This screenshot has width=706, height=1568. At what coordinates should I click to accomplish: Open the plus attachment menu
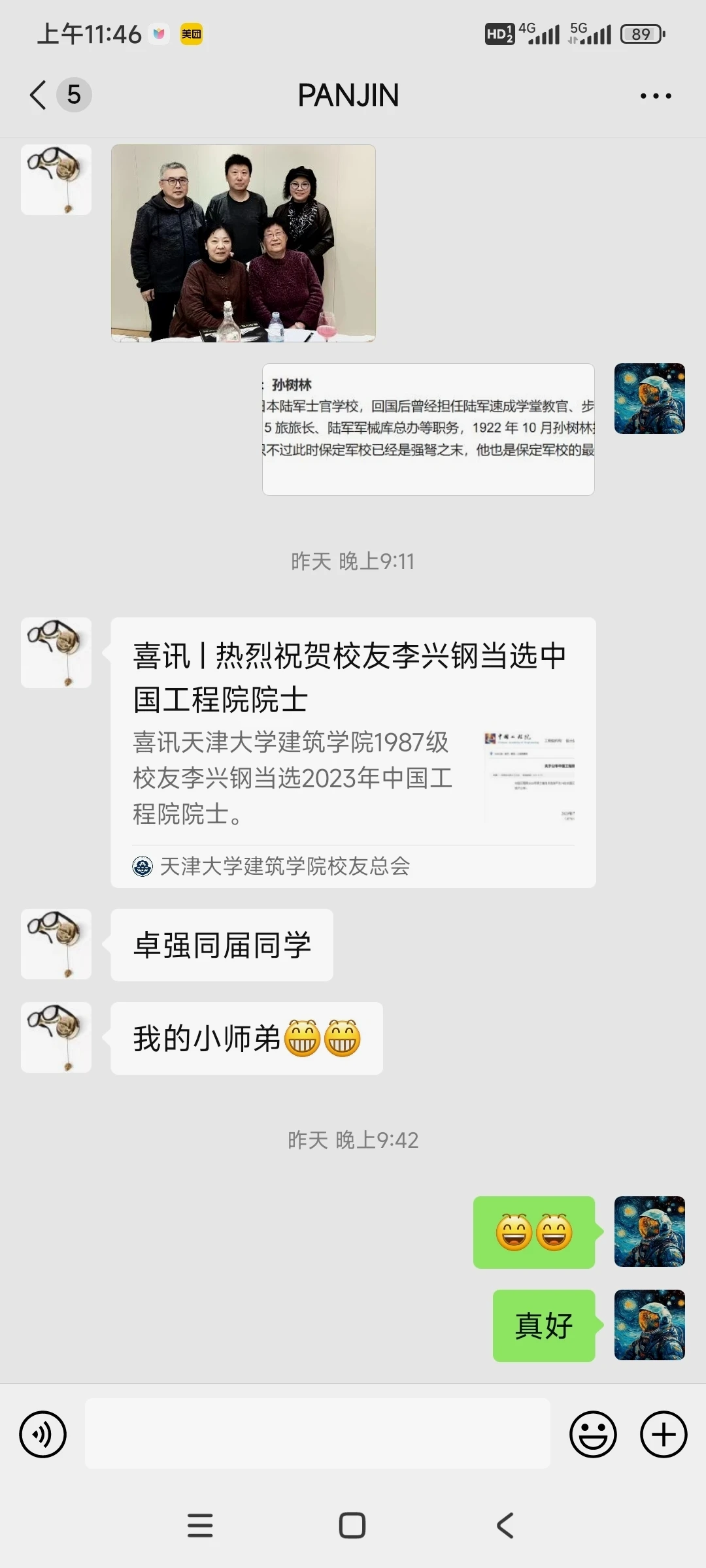tap(663, 1434)
